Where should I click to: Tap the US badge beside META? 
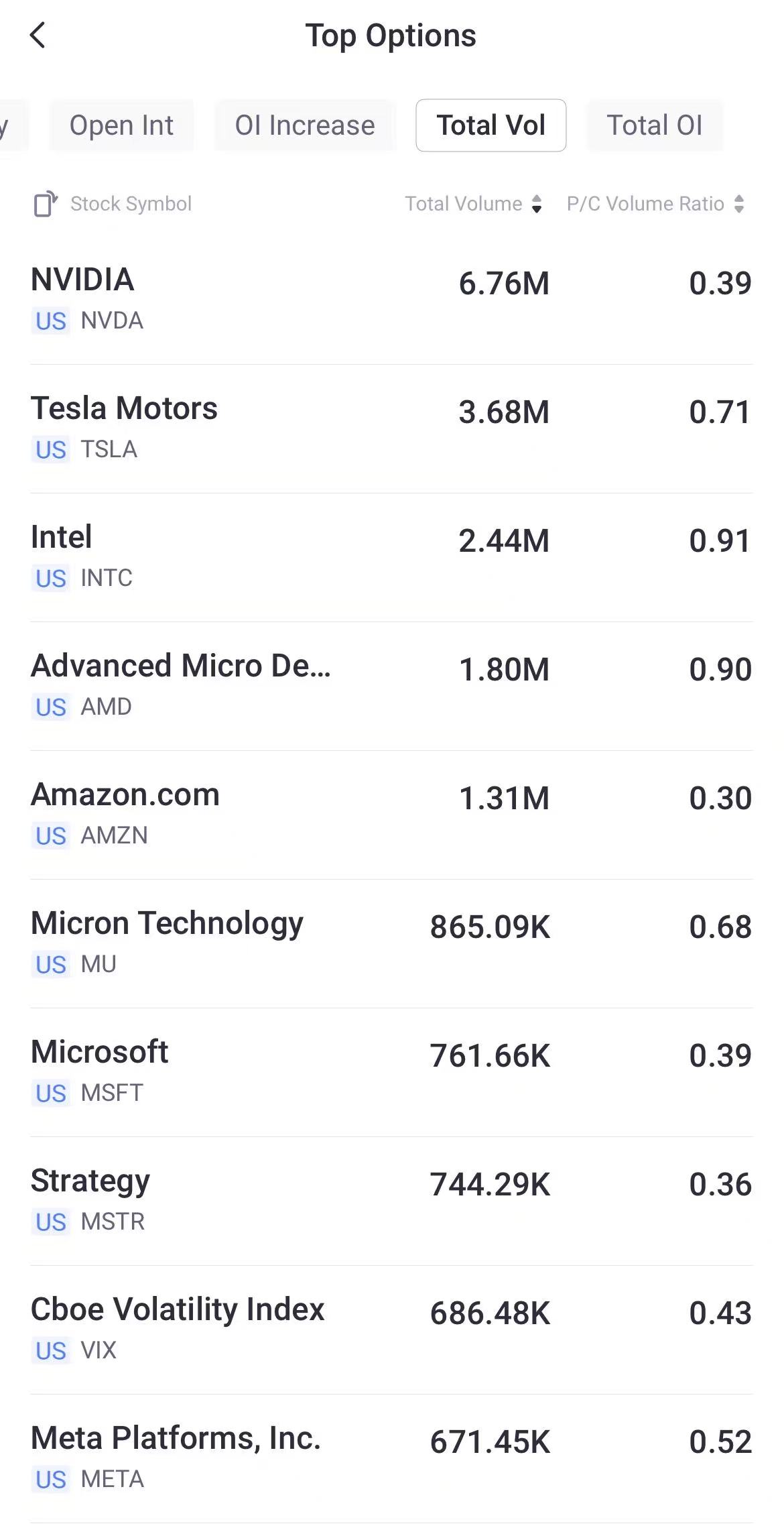click(x=50, y=1479)
